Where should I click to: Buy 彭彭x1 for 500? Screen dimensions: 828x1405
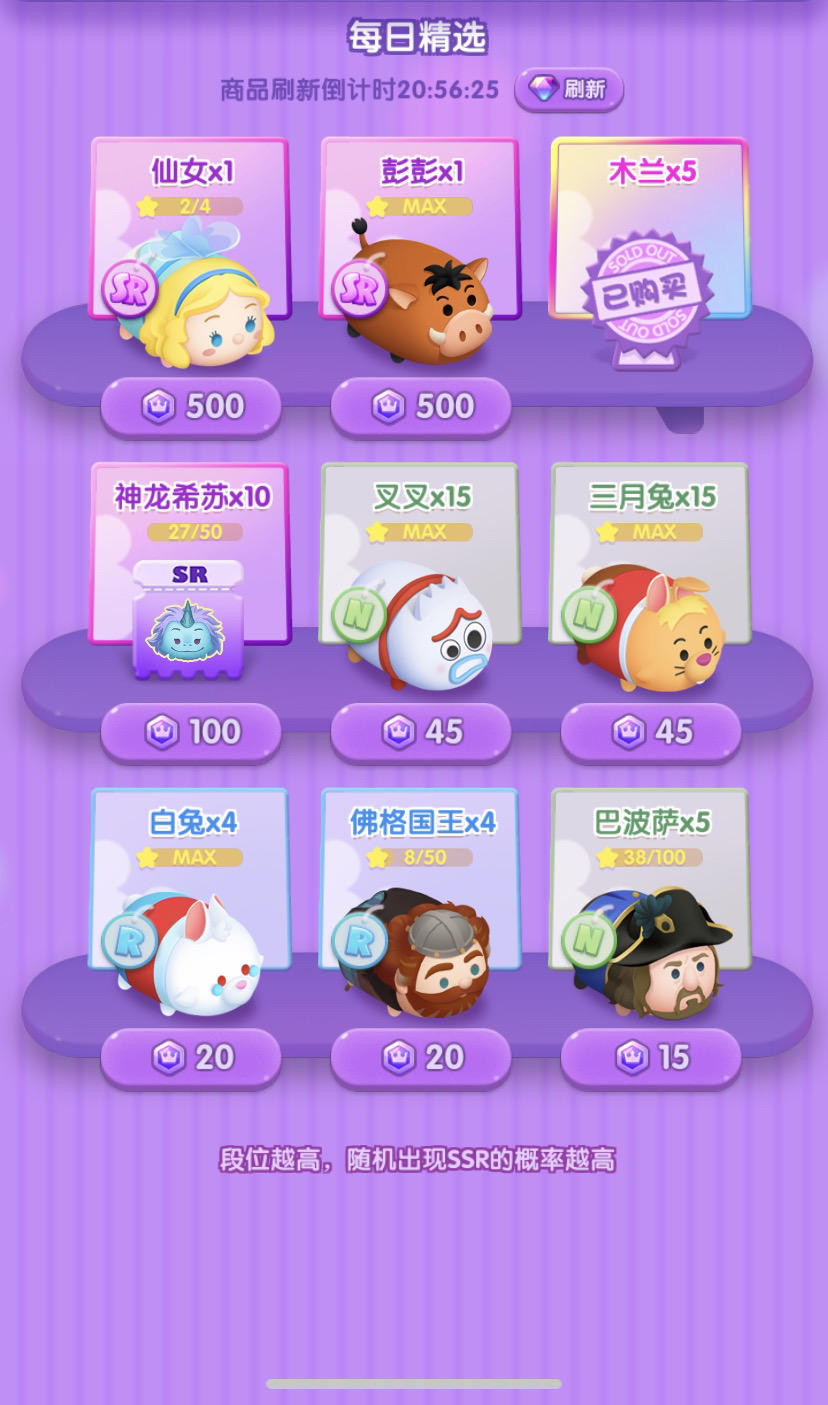(421, 407)
